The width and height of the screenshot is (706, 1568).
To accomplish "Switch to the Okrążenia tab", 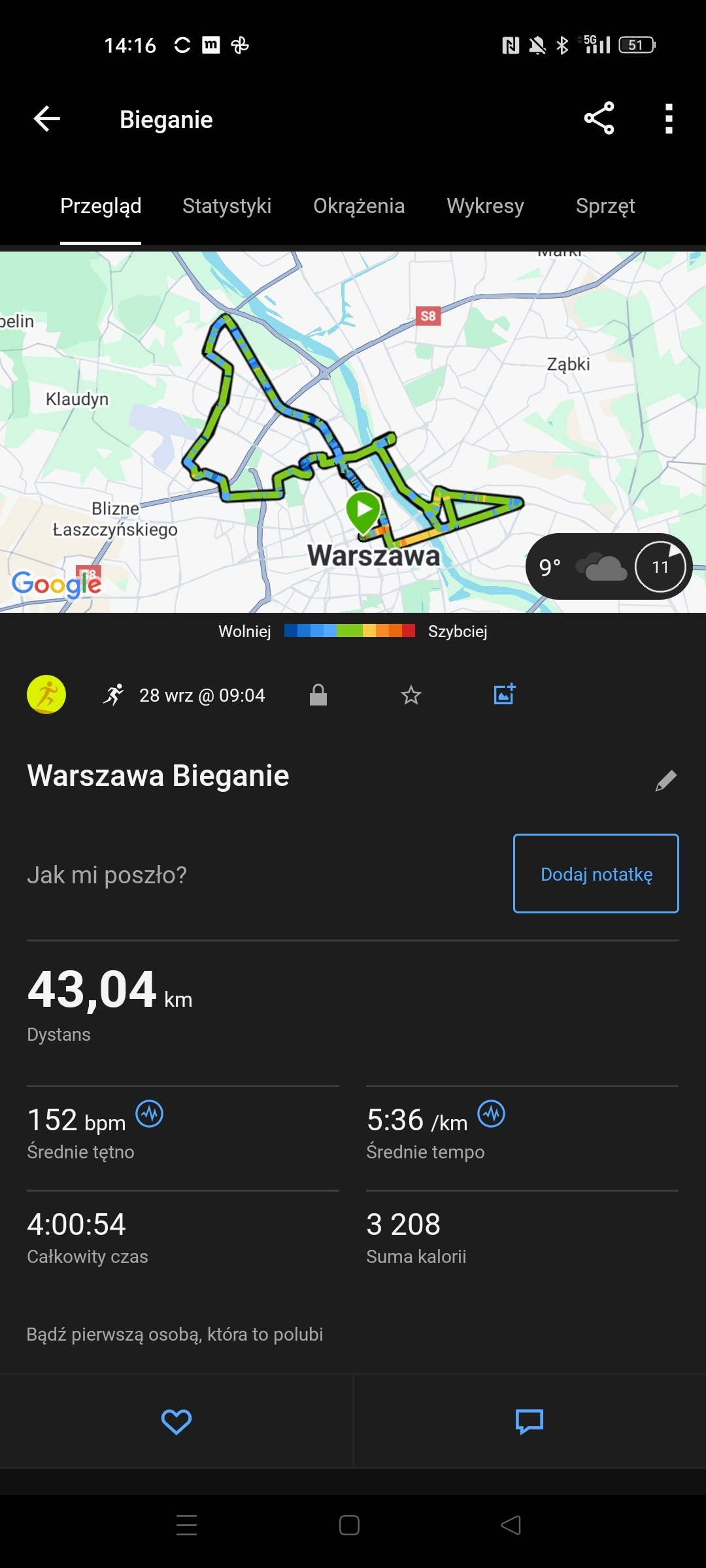I will (x=358, y=206).
